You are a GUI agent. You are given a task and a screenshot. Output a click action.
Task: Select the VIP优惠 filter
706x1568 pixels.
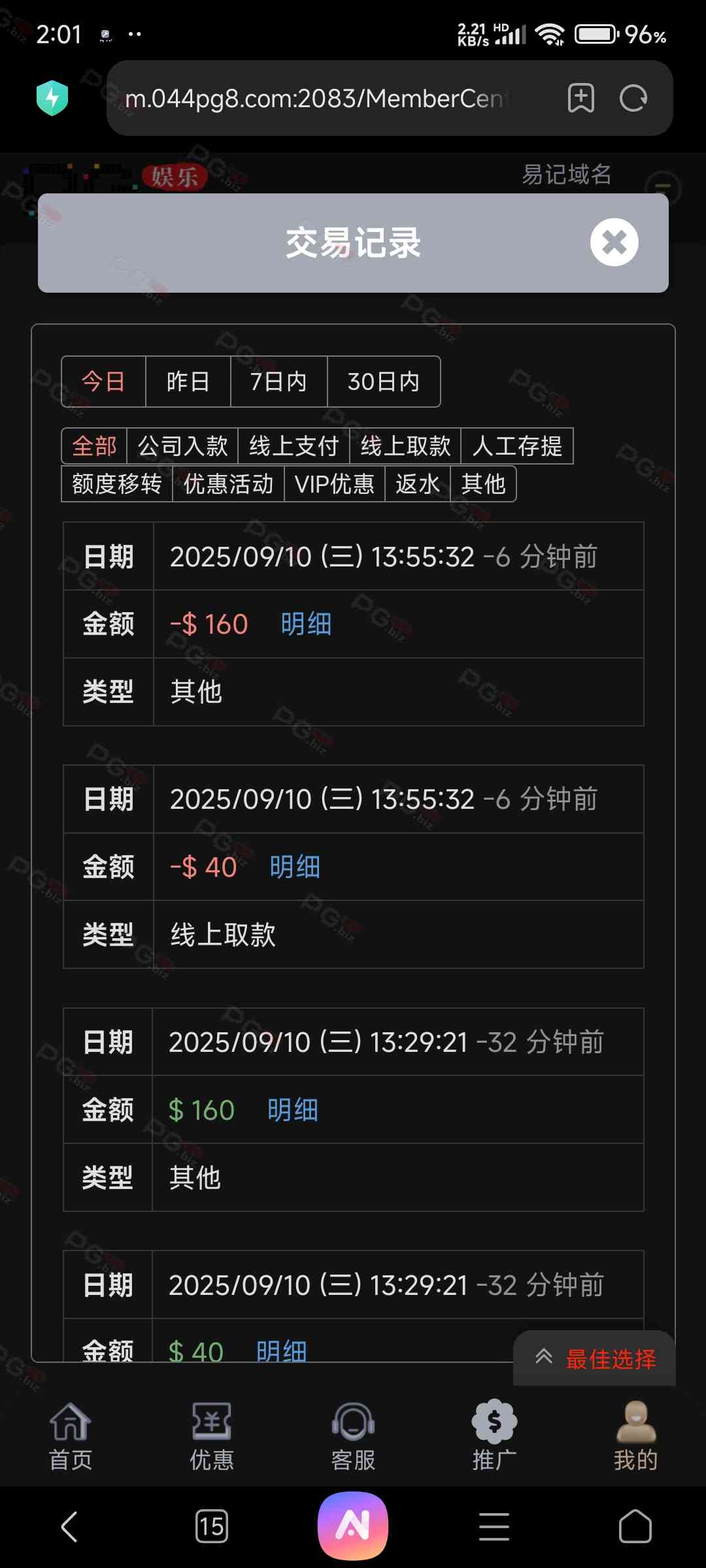pyautogui.click(x=334, y=484)
